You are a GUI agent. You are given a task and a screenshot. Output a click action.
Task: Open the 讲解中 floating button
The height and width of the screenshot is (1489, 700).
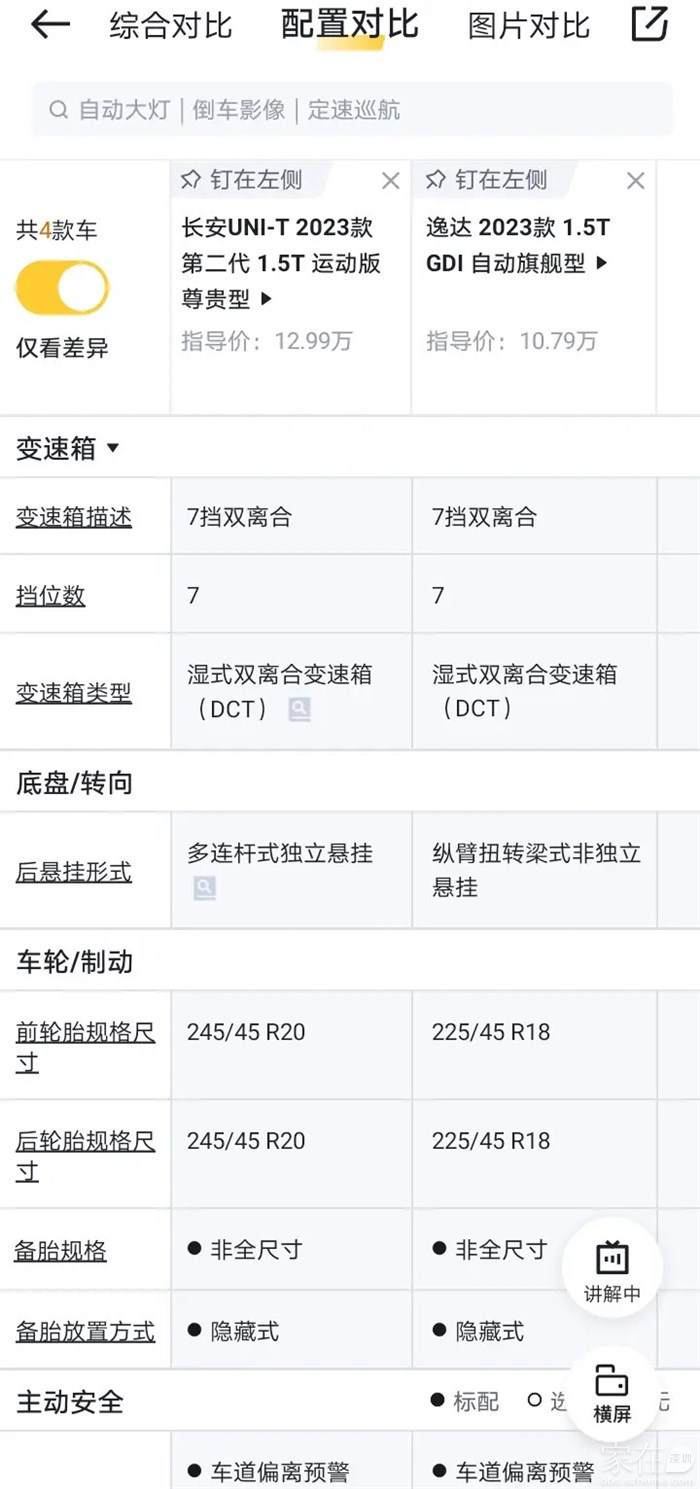612,1268
